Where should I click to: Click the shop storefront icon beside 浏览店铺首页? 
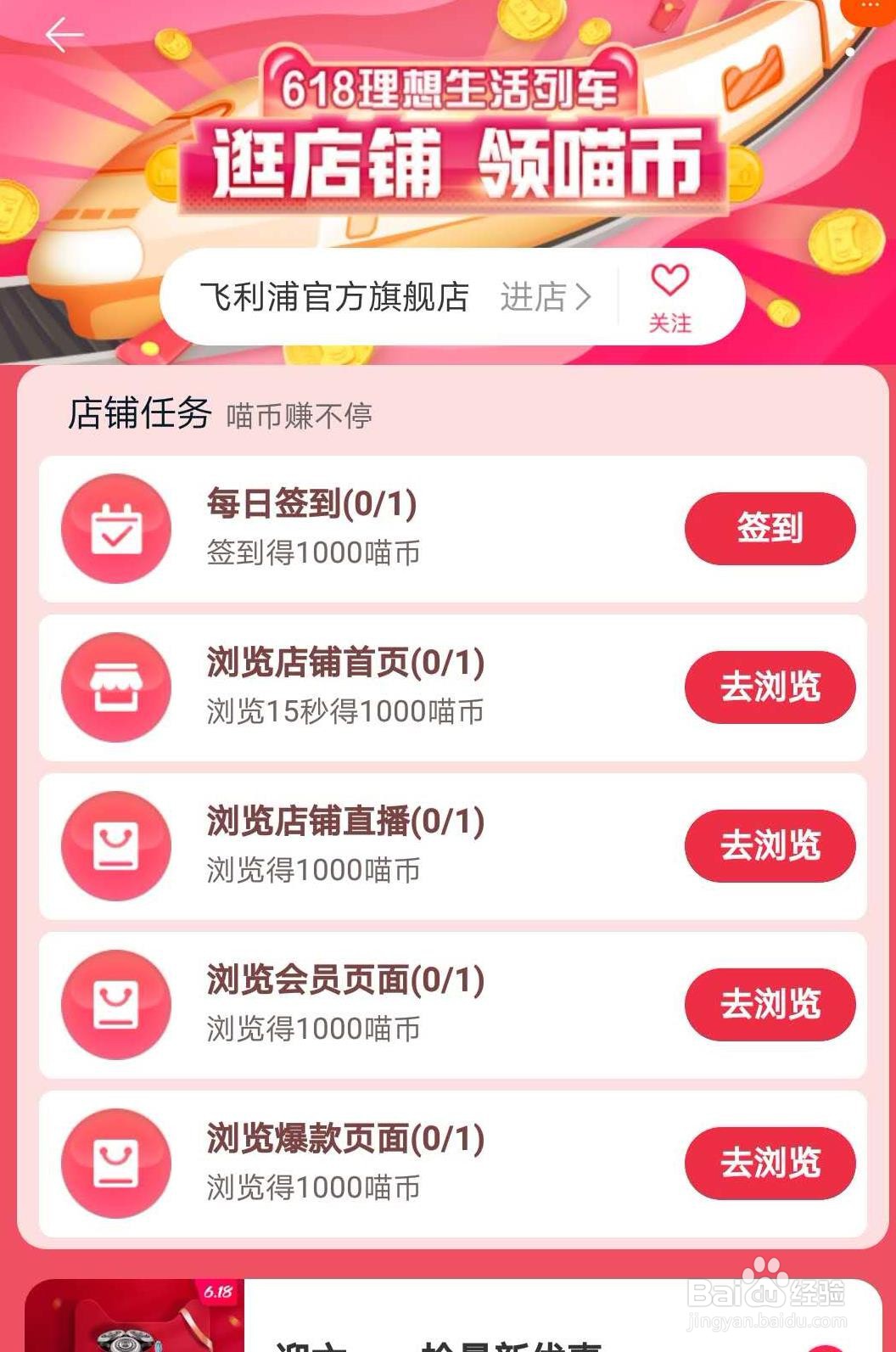pyautogui.click(x=116, y=687)
